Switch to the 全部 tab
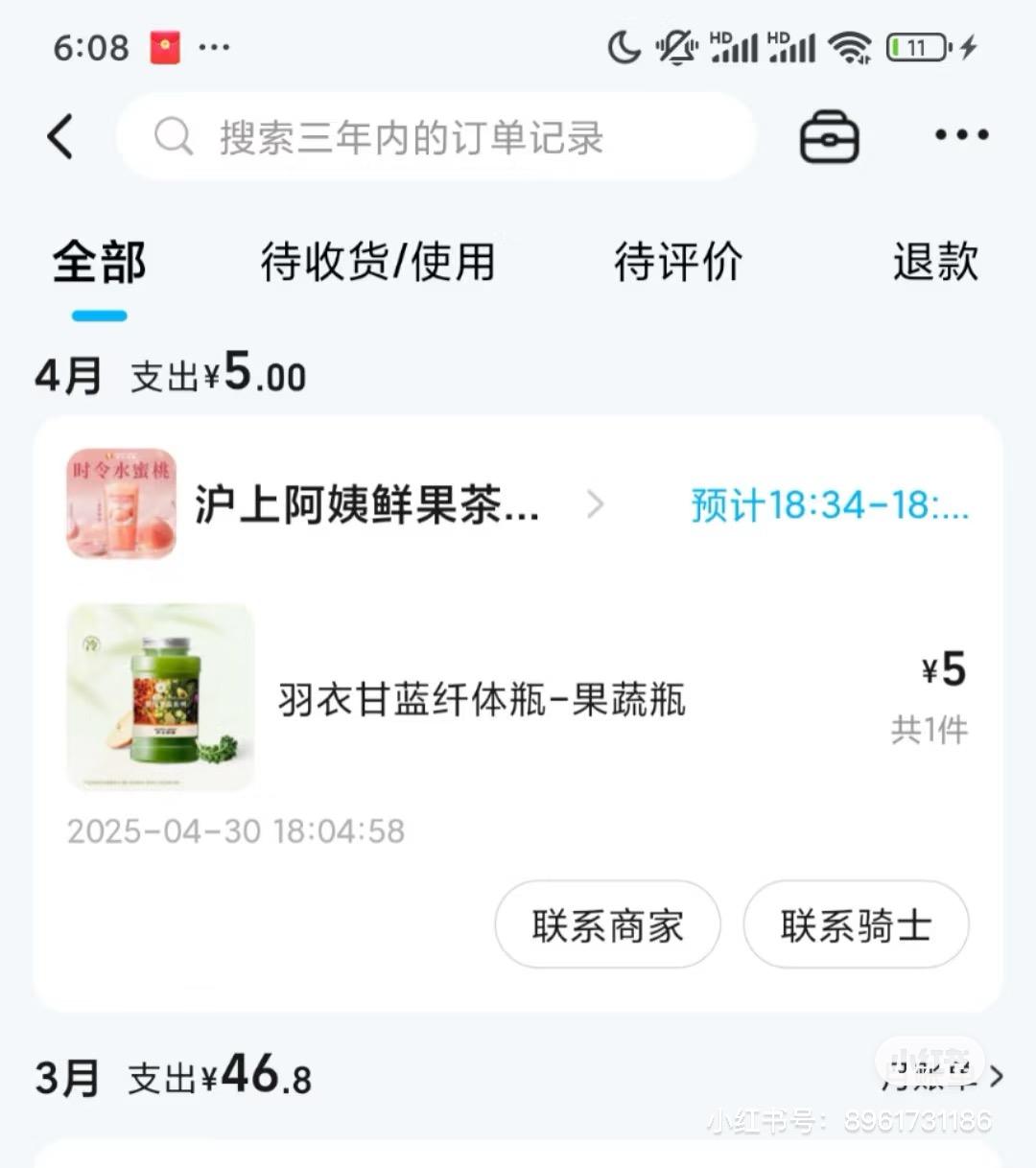 coord(99,262)
